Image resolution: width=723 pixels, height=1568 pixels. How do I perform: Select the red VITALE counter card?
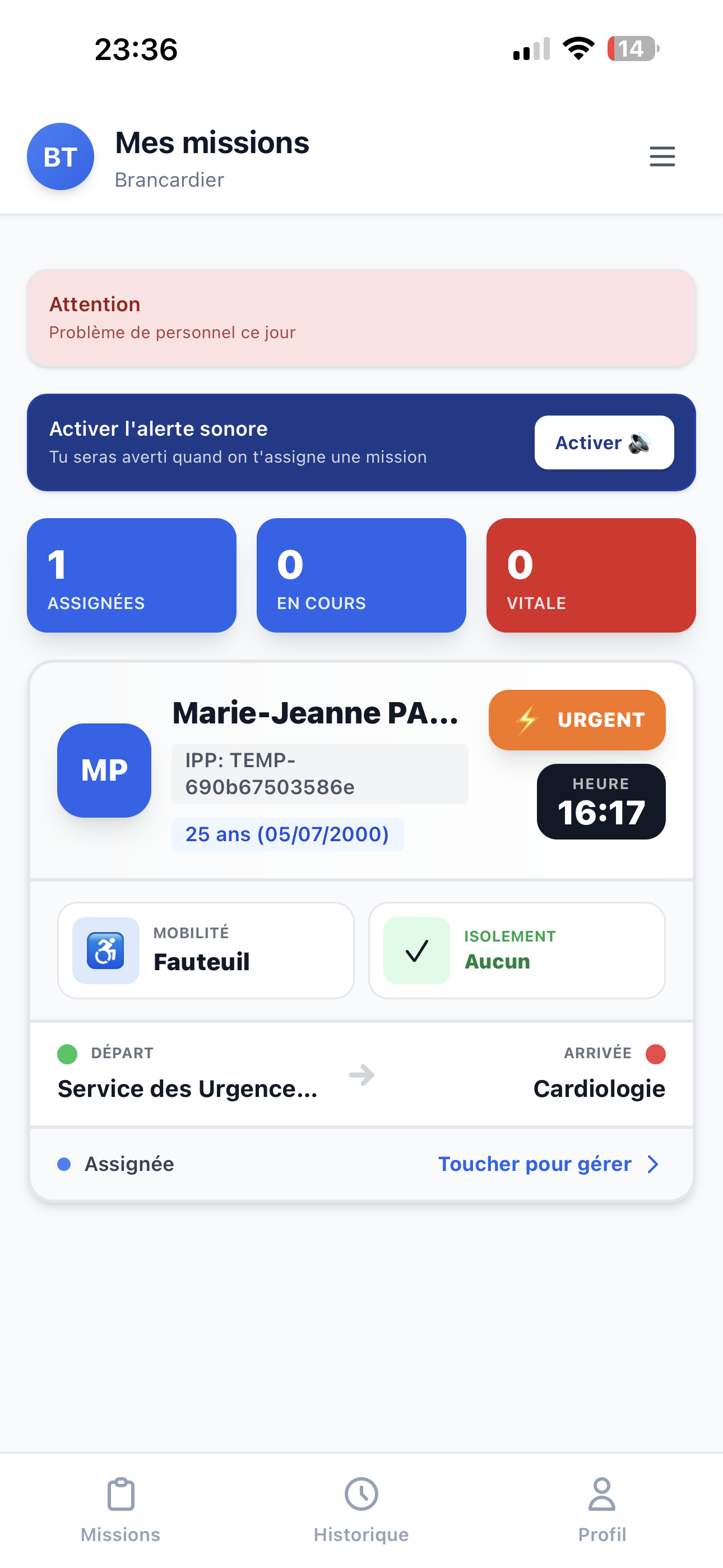point(590,575)
